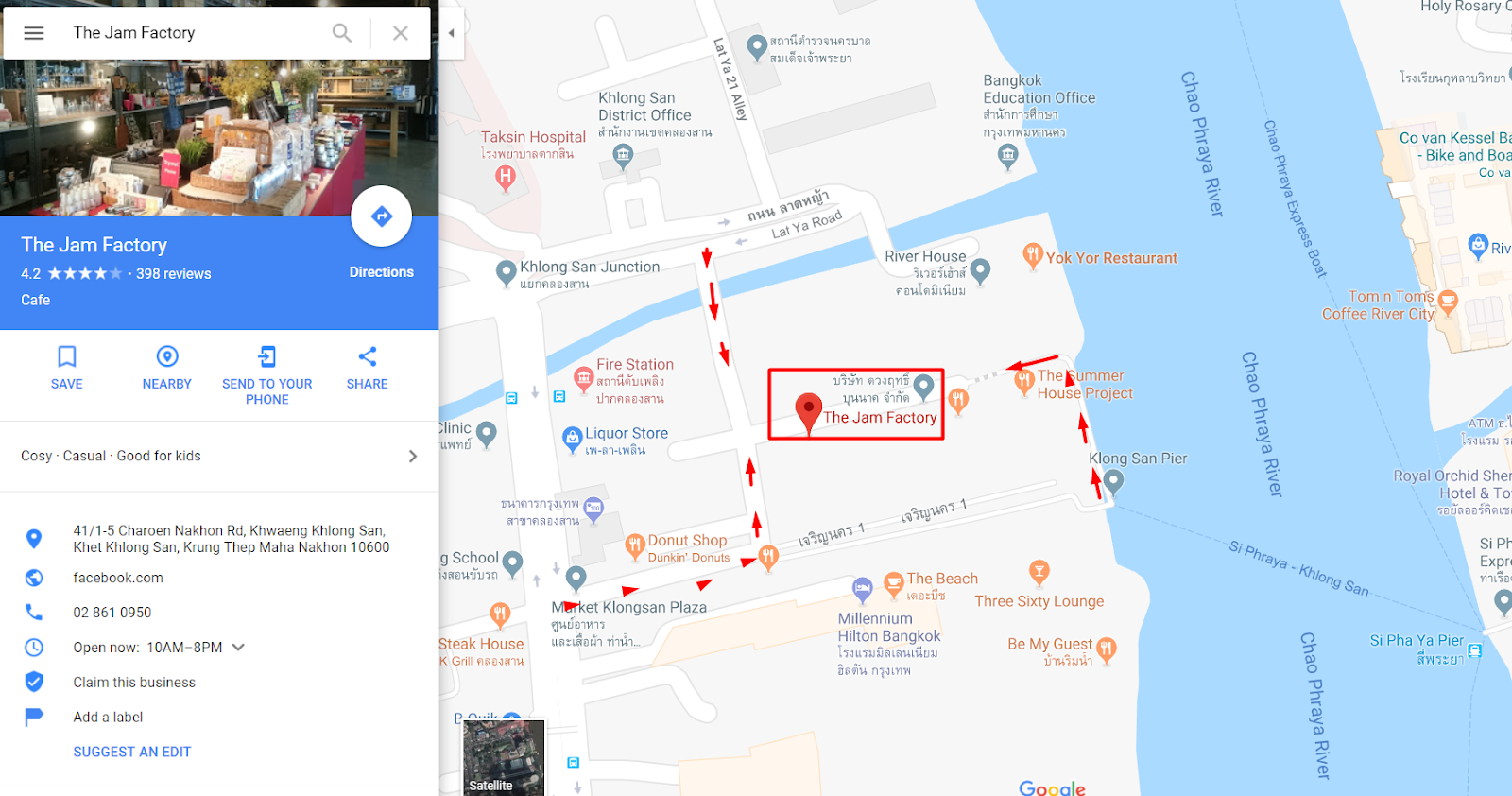Get directions to The Jam Factory
This screenshot has height=796, width=1512.
point(382,217)
